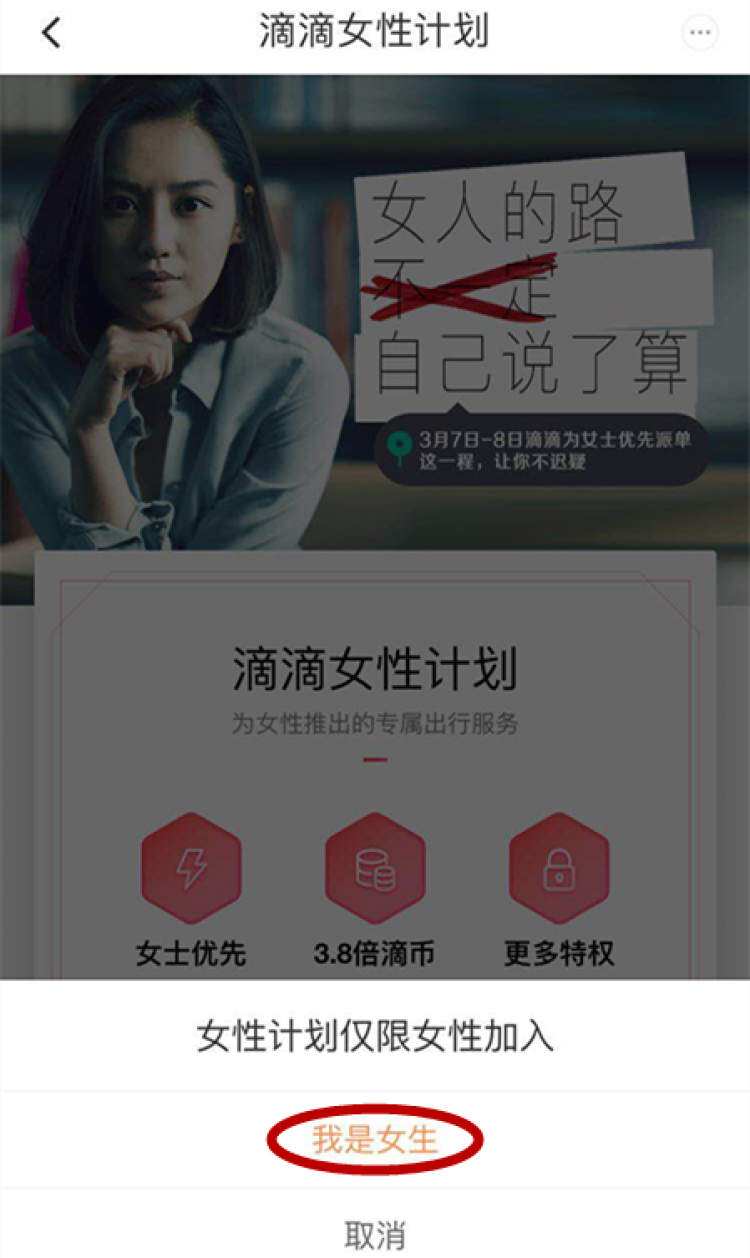Go back using the top-left arrow
Screen dimensions: 750x1258
51,33
